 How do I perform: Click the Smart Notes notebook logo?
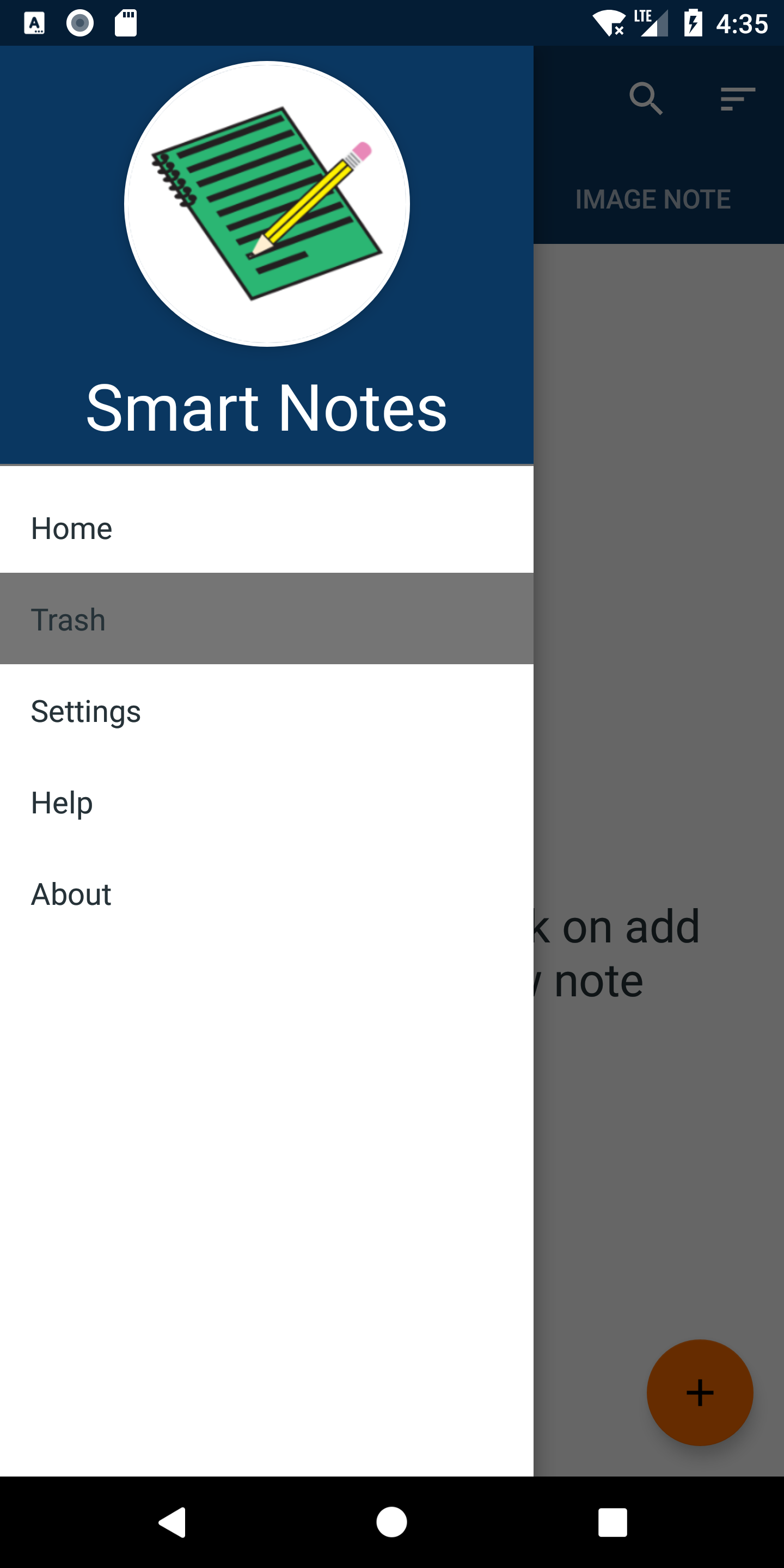pyautogui.click(x=268, y=203)
